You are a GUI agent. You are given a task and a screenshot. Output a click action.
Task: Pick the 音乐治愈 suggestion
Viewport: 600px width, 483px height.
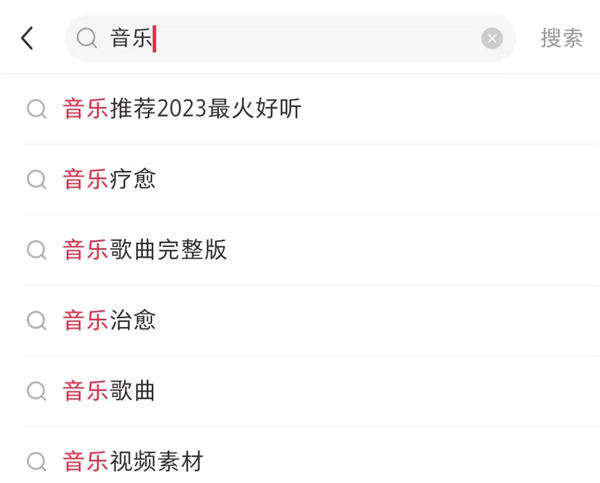point(110,321)
